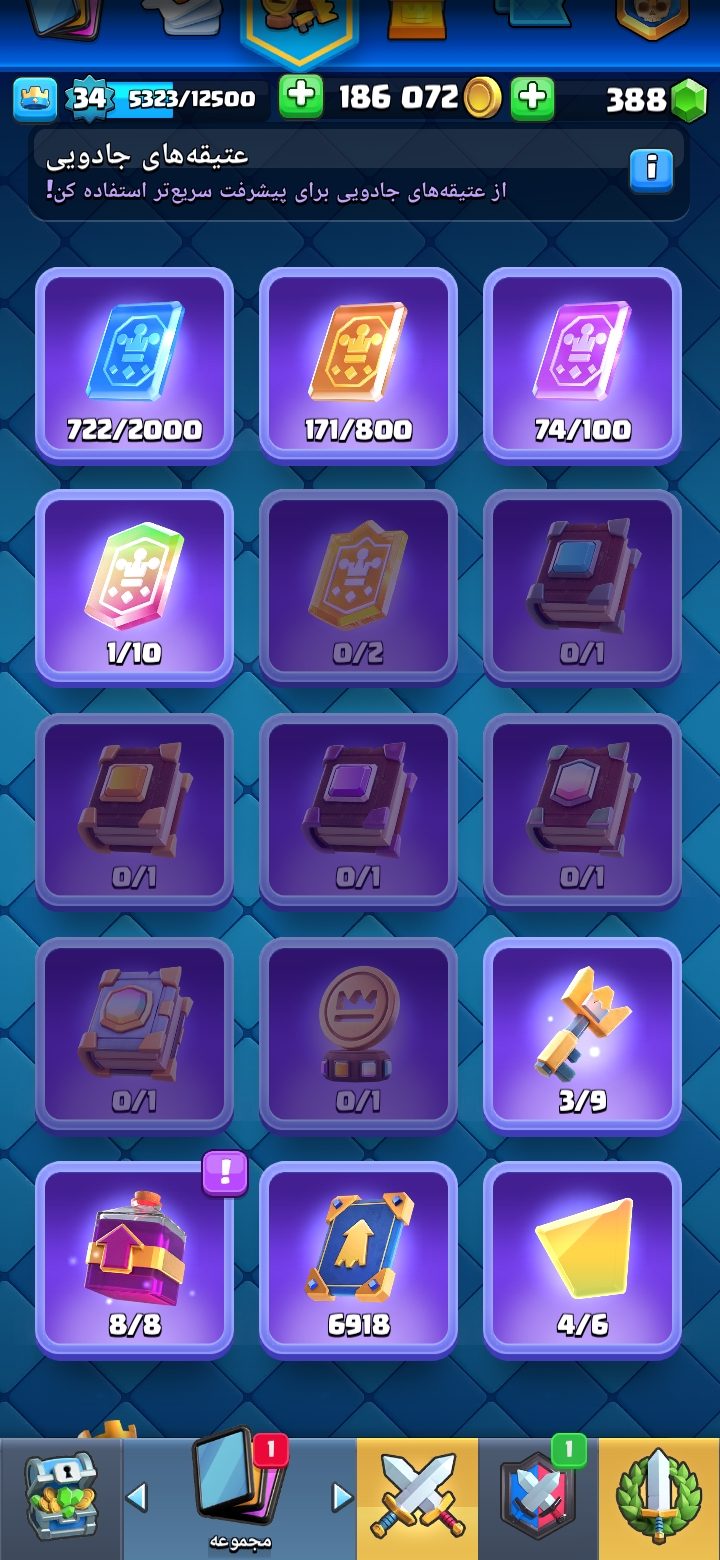
Task: Open the info button for magic items
Action: [x=651, y=169]
